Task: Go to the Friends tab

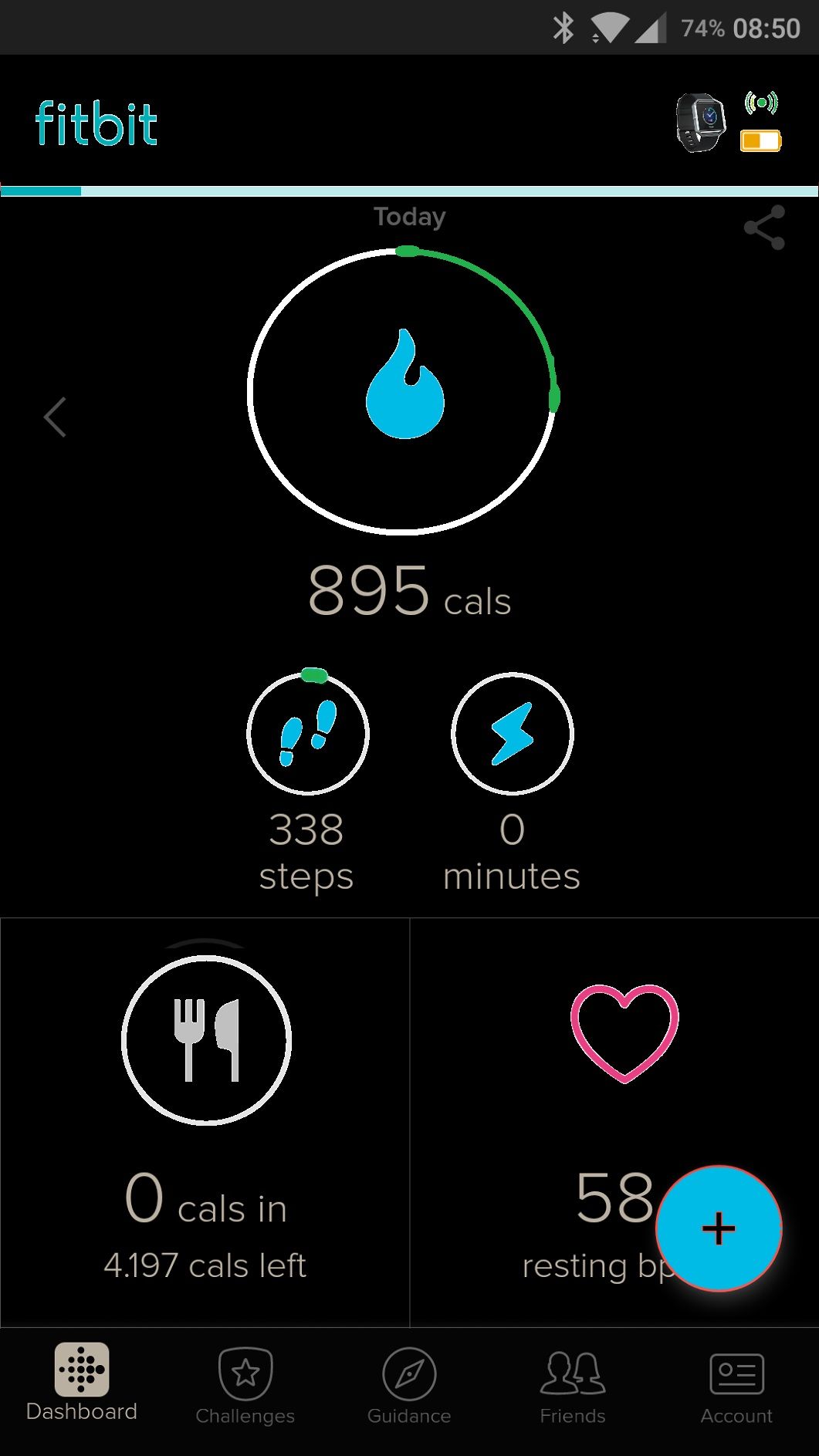Action: 573,1386
